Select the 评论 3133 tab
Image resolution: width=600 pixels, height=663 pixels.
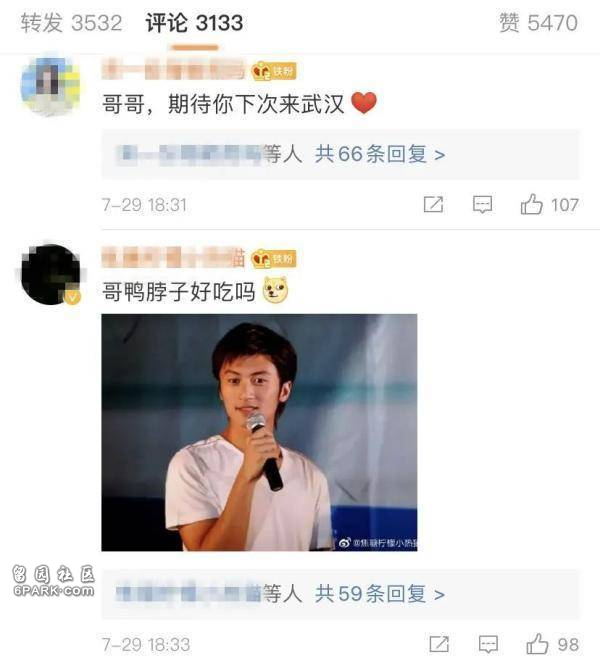(194, 22)
